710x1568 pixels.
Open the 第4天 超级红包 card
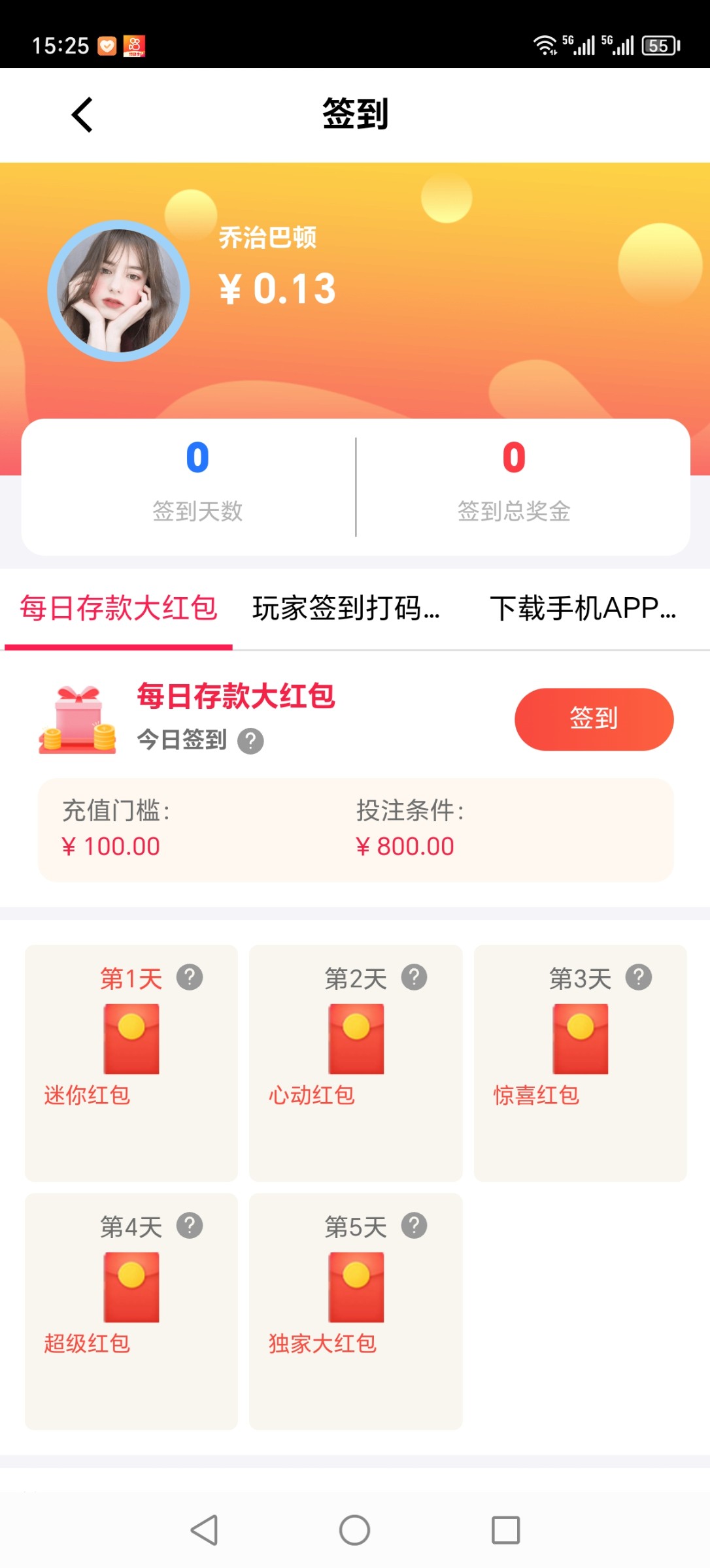click(131, 1310)
